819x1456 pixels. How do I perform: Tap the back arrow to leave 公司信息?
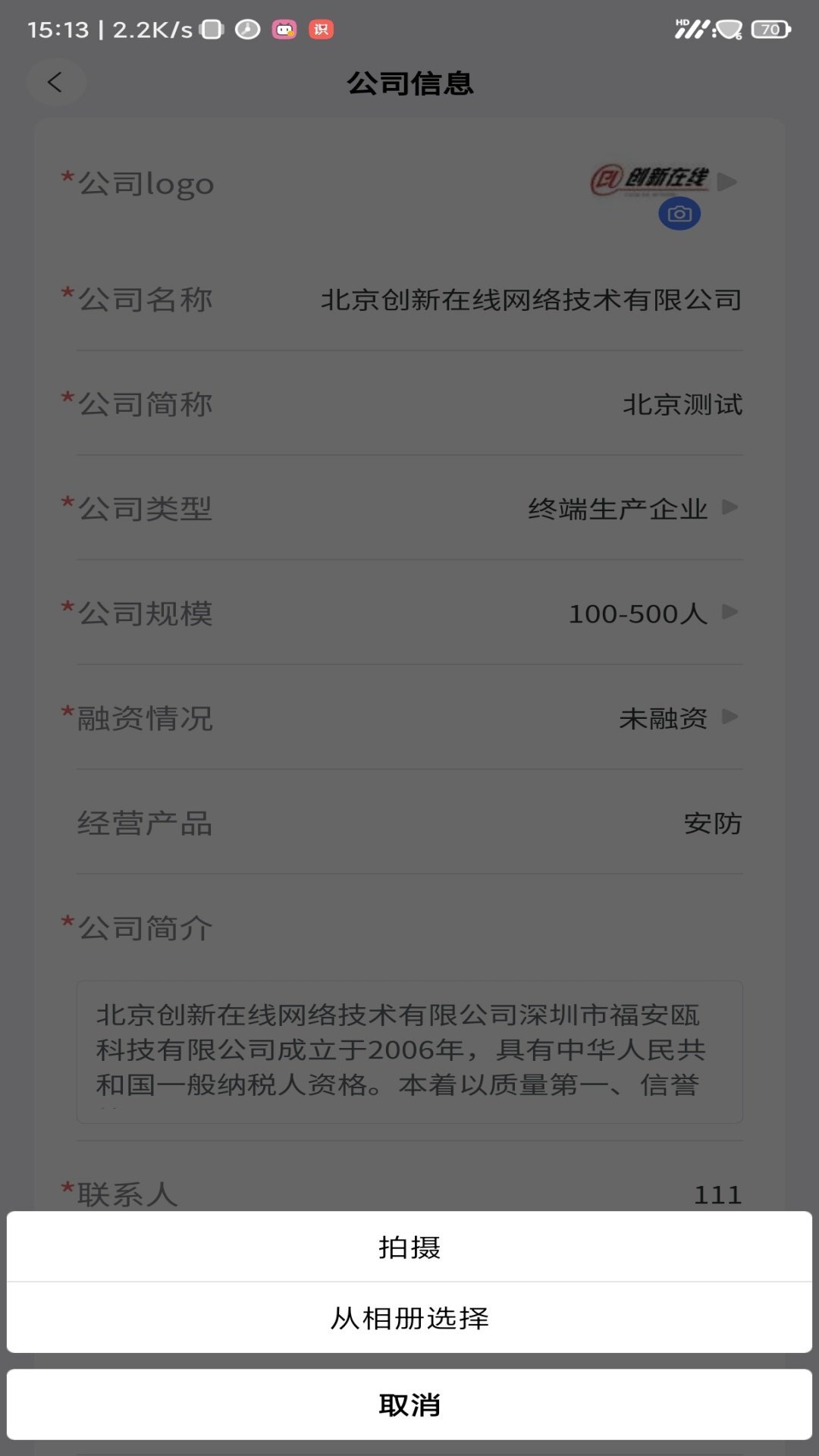pos(55,82)
